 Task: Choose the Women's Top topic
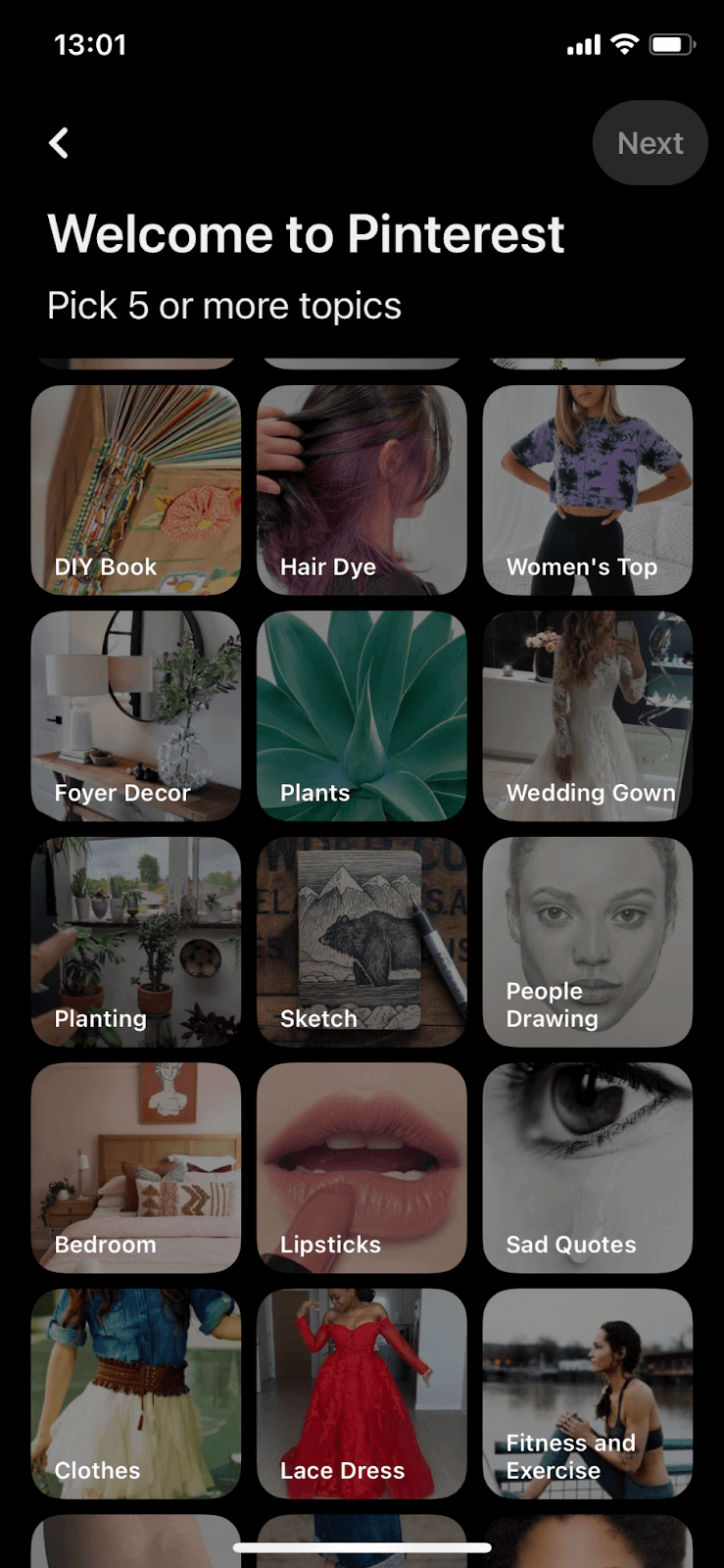(588, 490)
